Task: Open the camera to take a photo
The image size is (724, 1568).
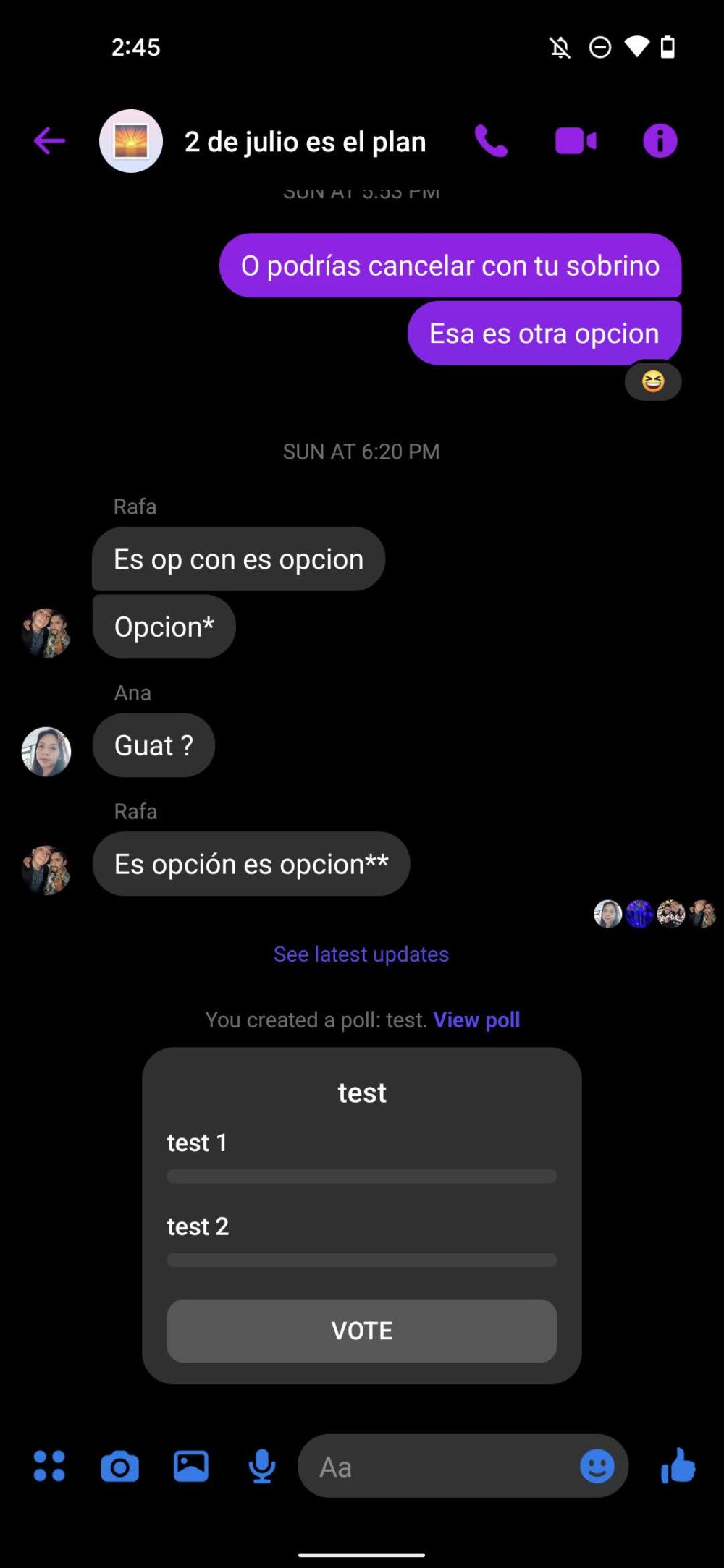Action: pyautogui.click(x=119, y=1467)
